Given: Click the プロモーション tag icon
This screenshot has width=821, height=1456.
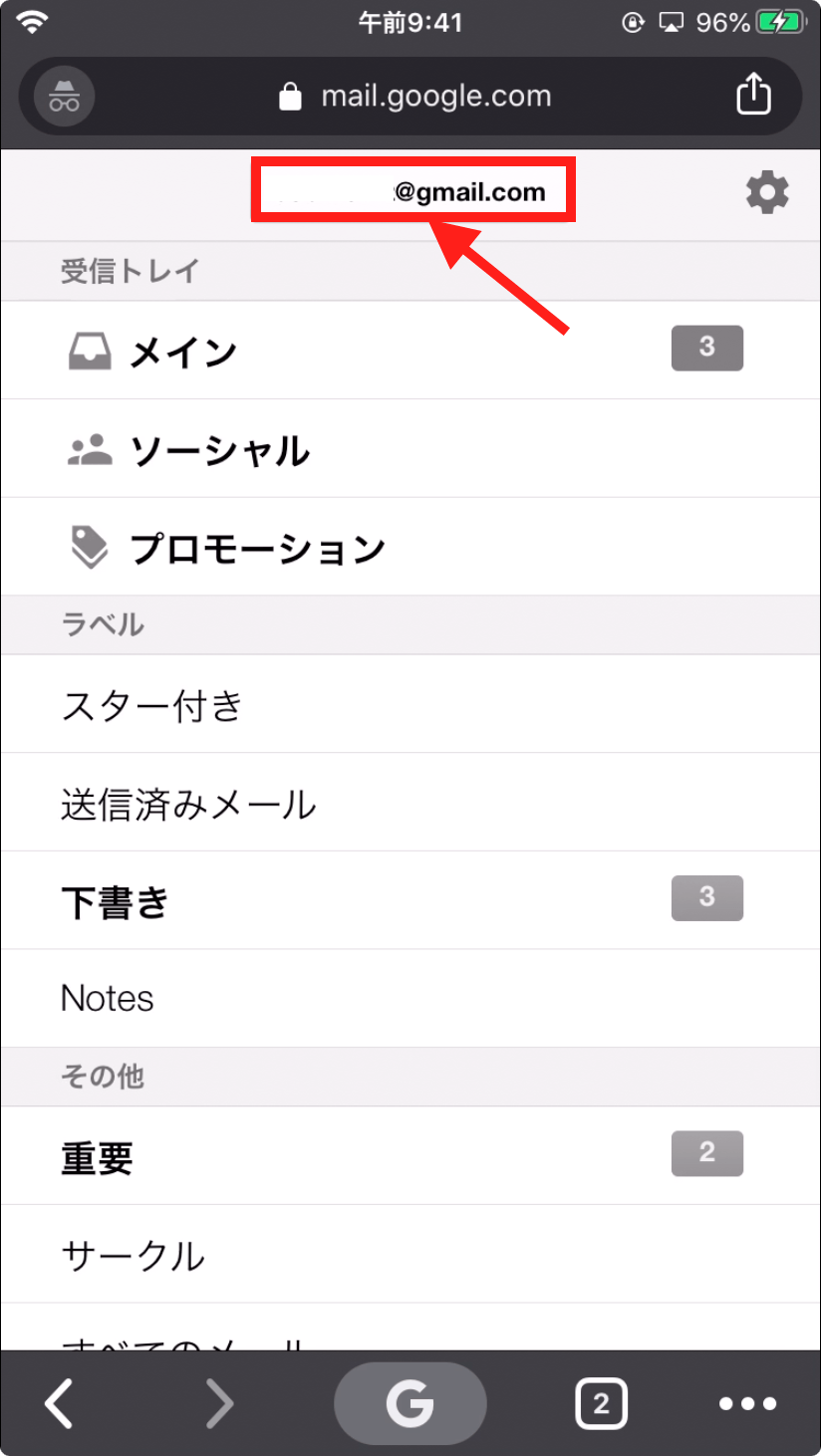Looking at the screenshot, I should coord(89,546).
